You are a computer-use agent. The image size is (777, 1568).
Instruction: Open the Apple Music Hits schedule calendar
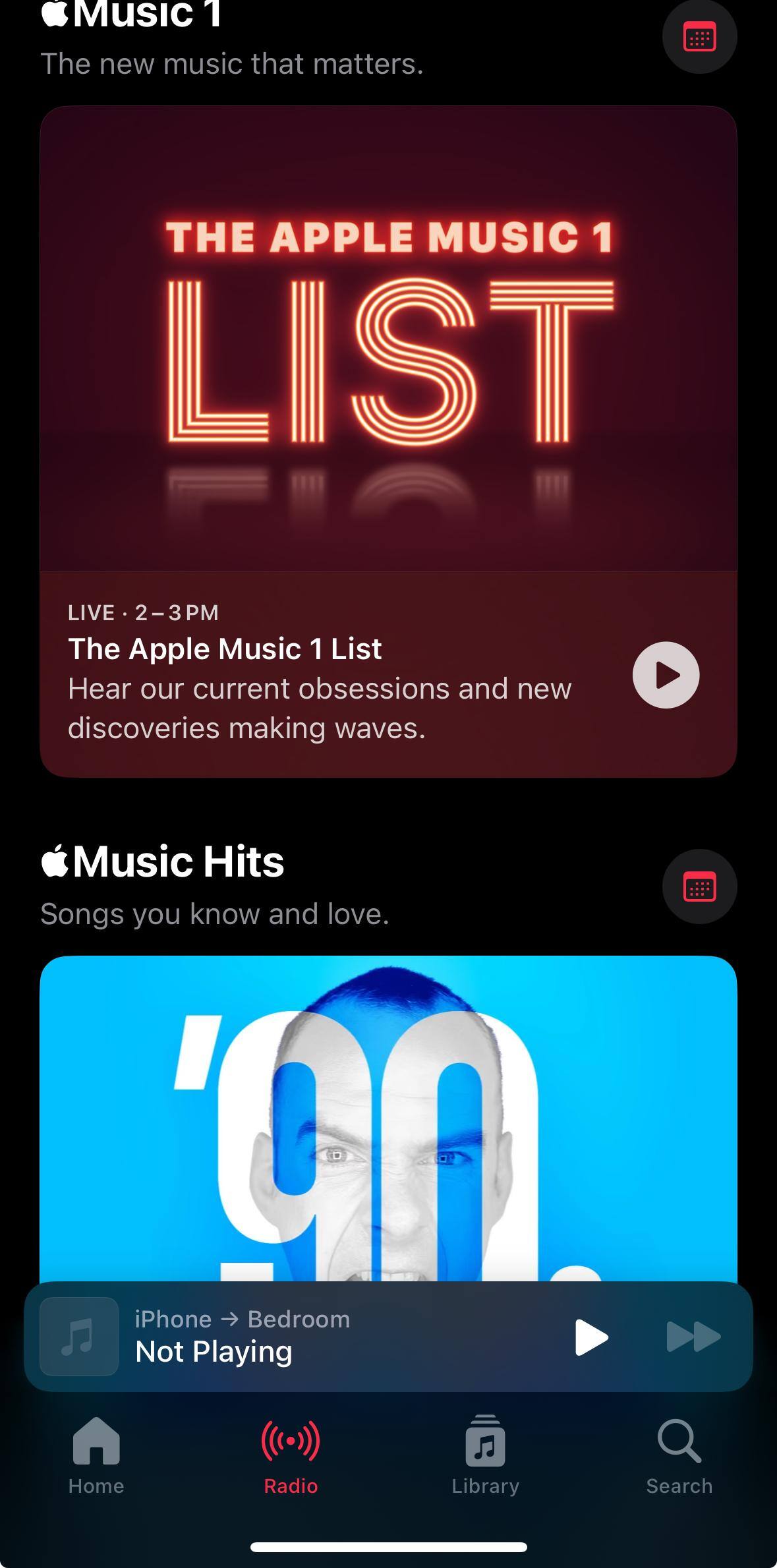tap(699, 886)
